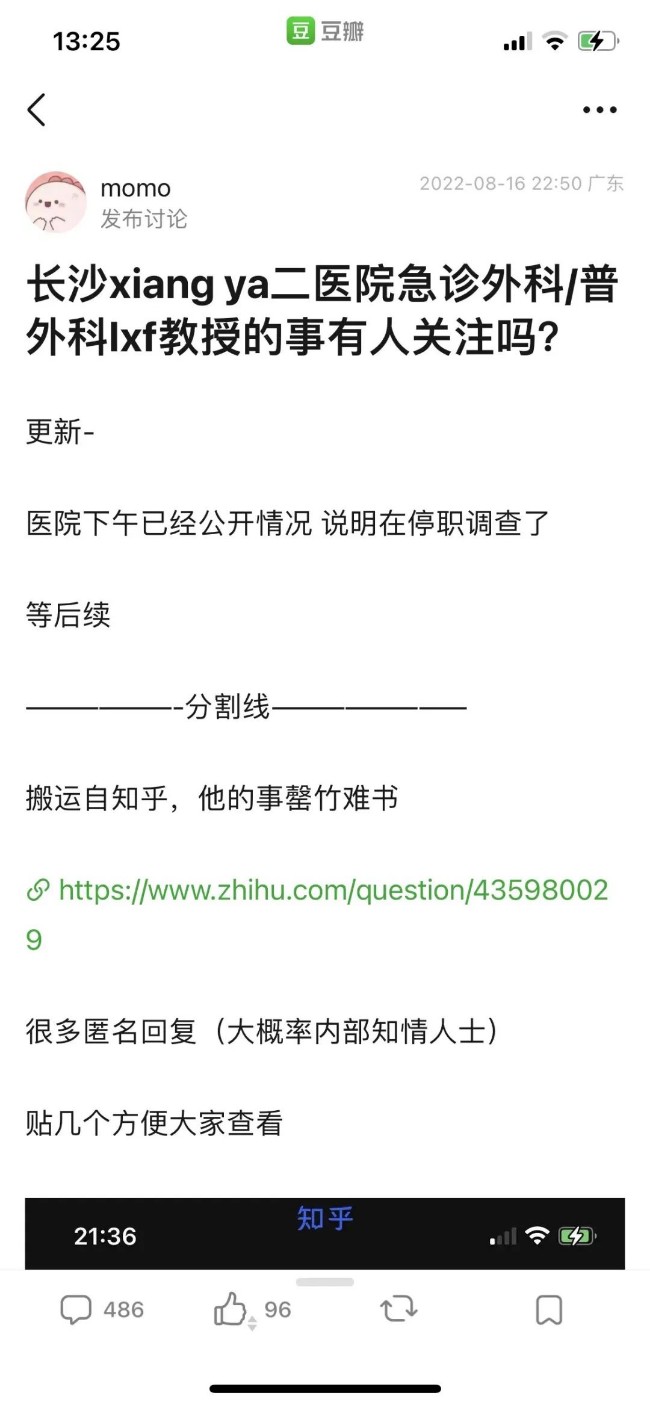Viewport: 650px width, 1406px height.
Task: Open the three-dot overflow menu
Action: pos(599,110)
